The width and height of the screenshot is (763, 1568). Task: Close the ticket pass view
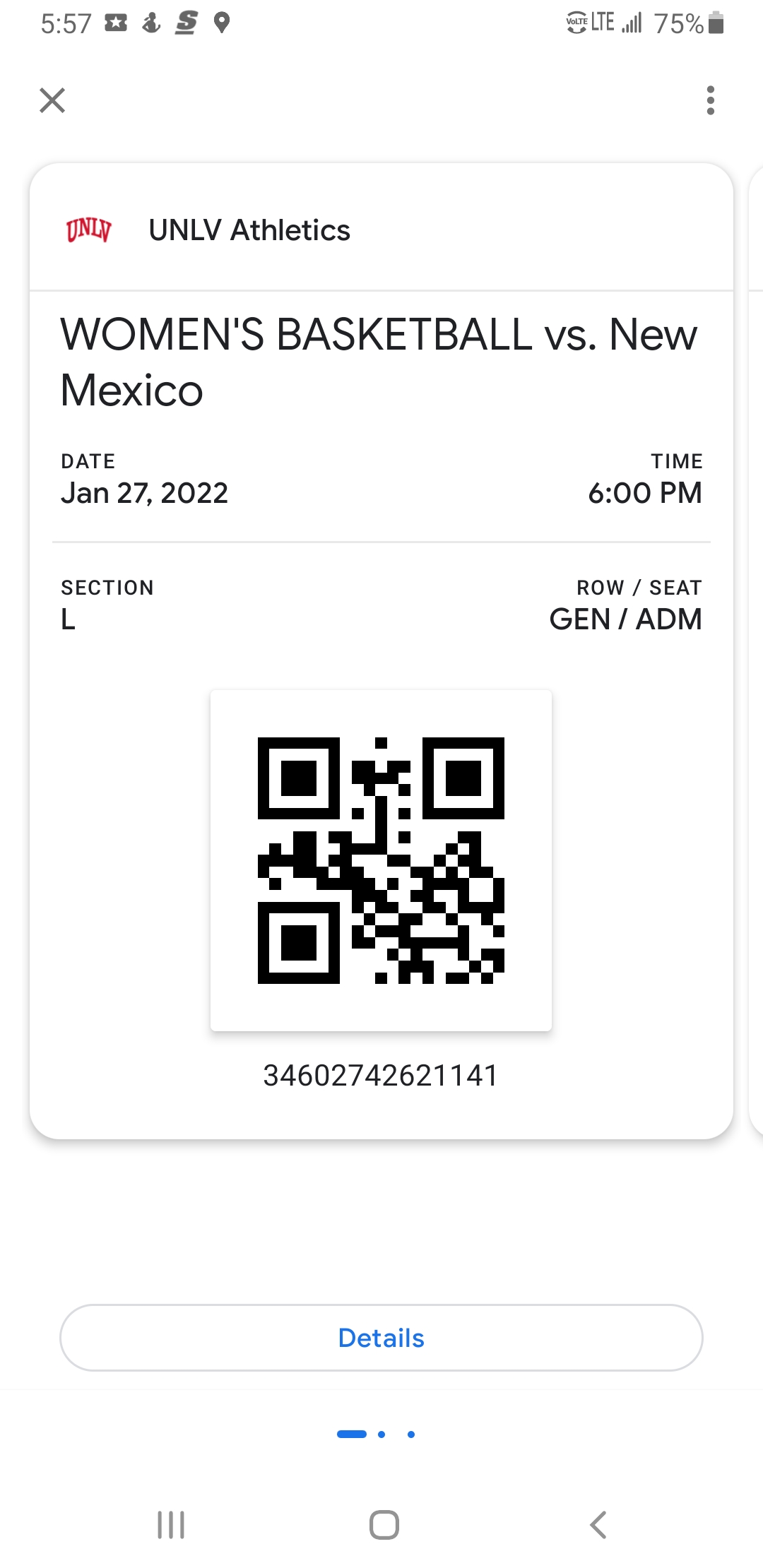pyautogui.click(x=52, y=100)
